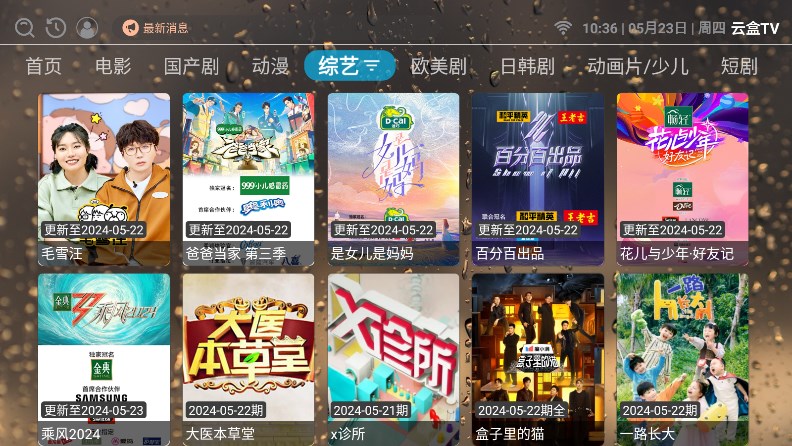The height and width of the screenshot is (446, 792).
Task: Open the search icon
Action: [x=24, y=28]
